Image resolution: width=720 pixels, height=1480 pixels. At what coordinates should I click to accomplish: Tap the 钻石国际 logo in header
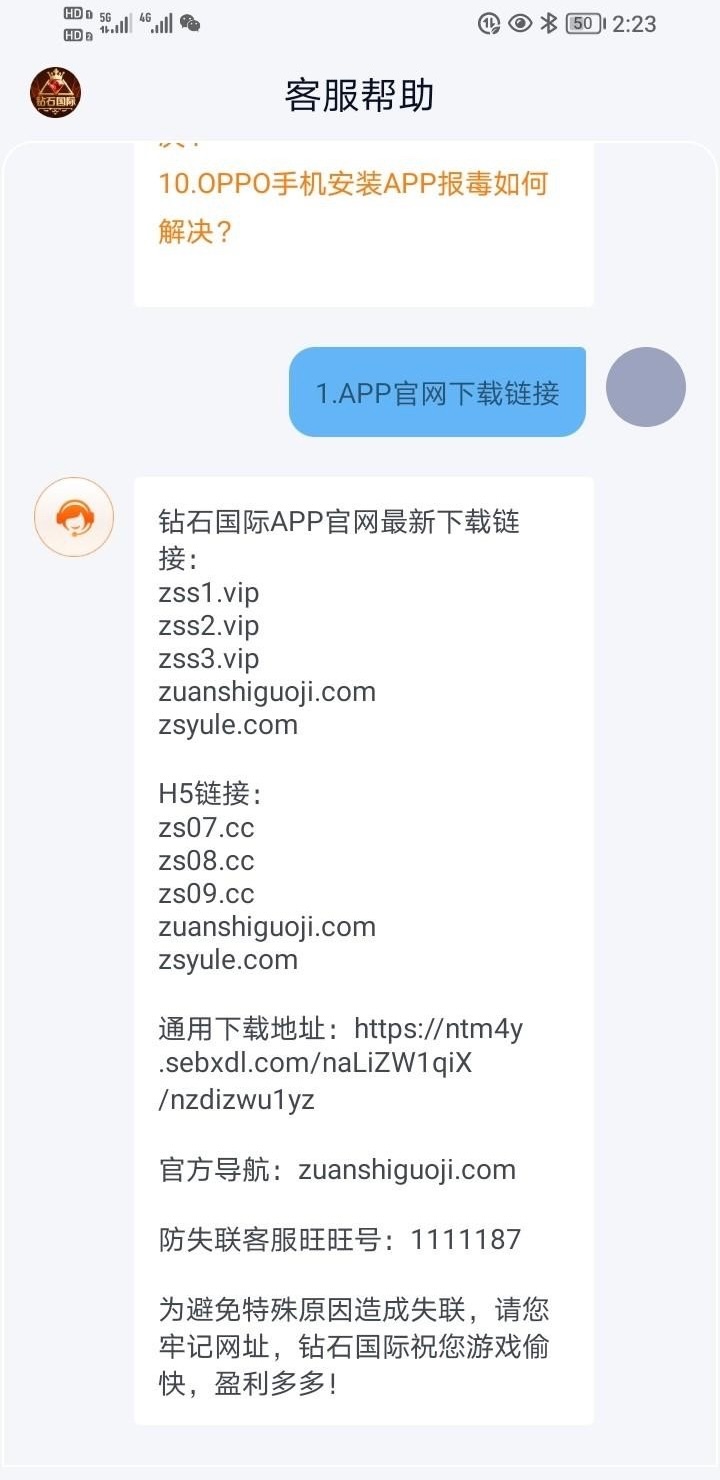(55, 94)
